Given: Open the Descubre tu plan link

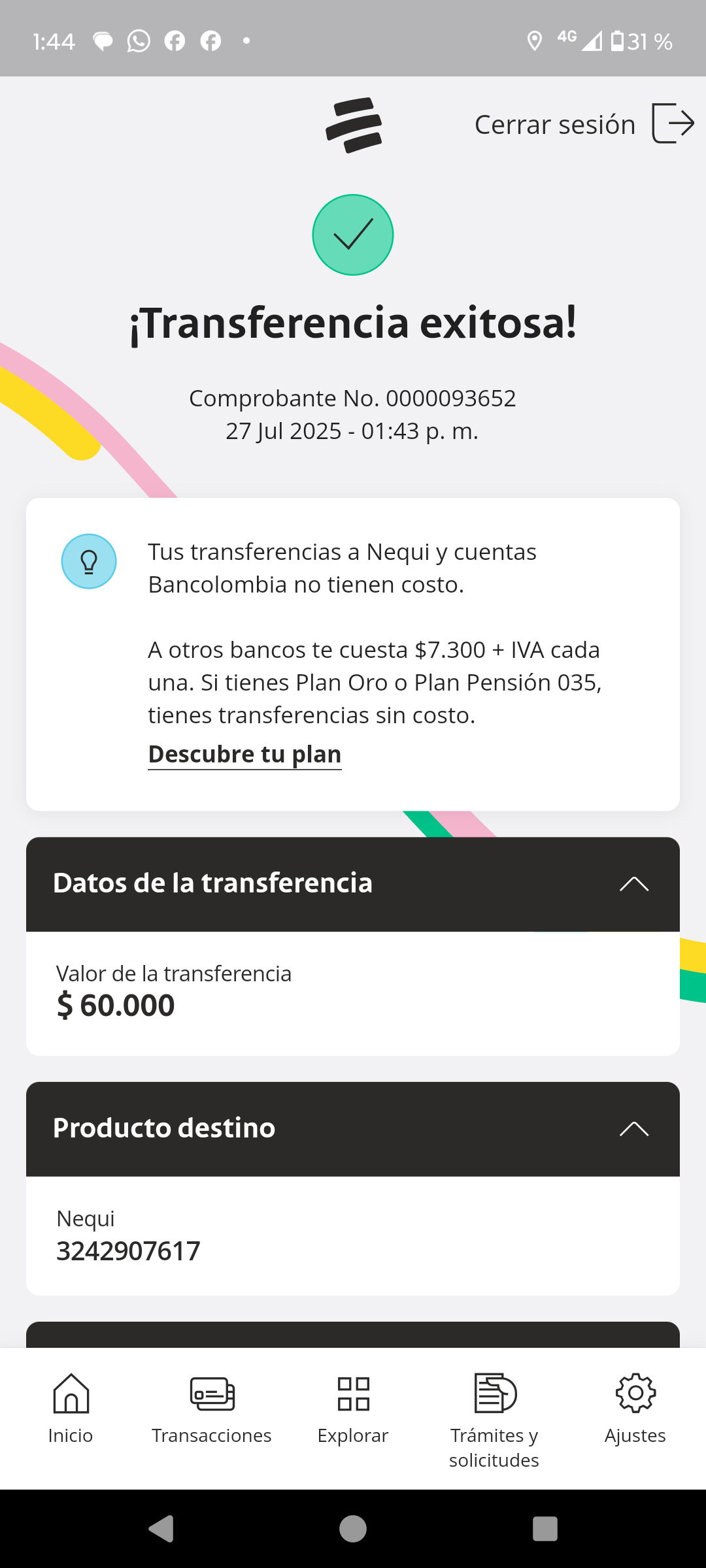Looking at the screenshot, I should [x=244, y=754].
